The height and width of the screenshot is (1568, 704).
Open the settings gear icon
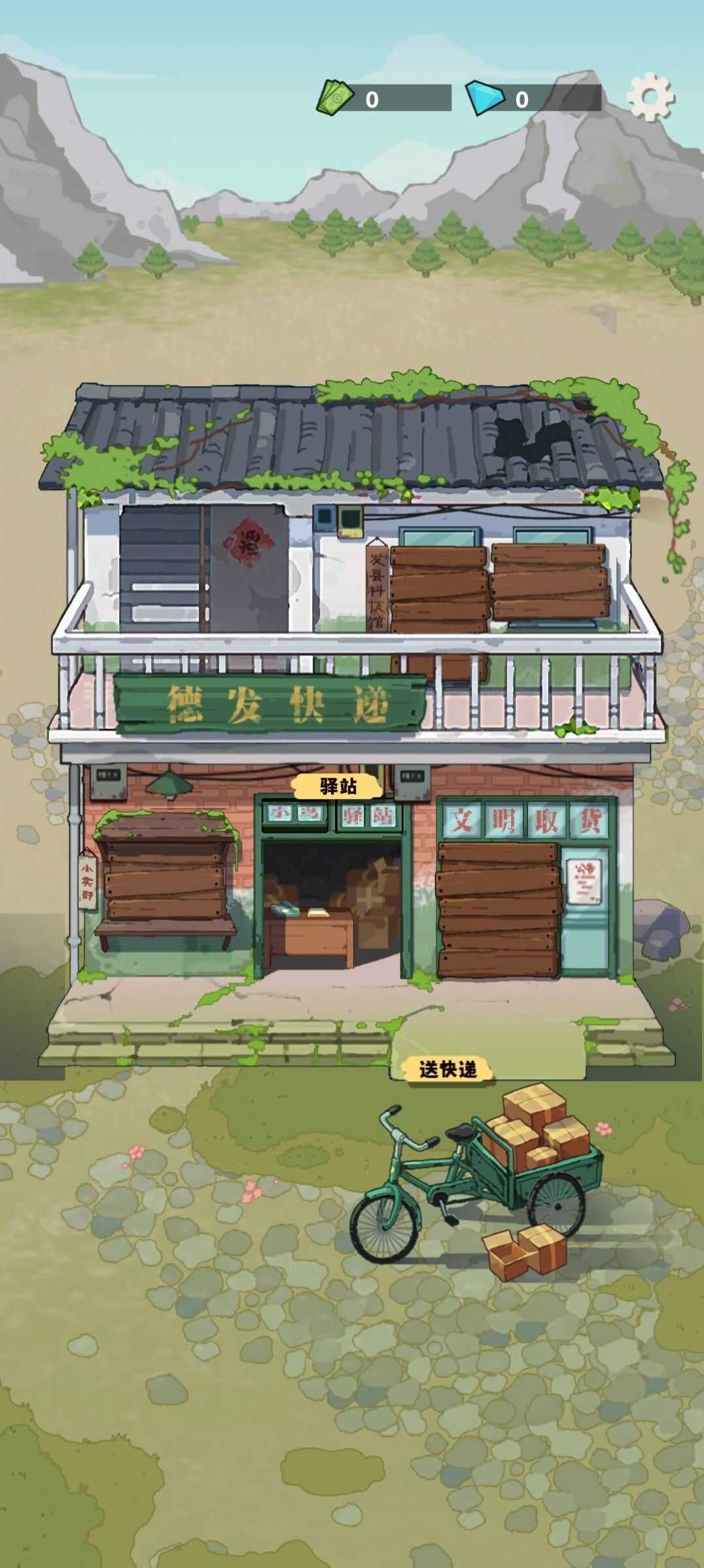click(x=650, y=98)
